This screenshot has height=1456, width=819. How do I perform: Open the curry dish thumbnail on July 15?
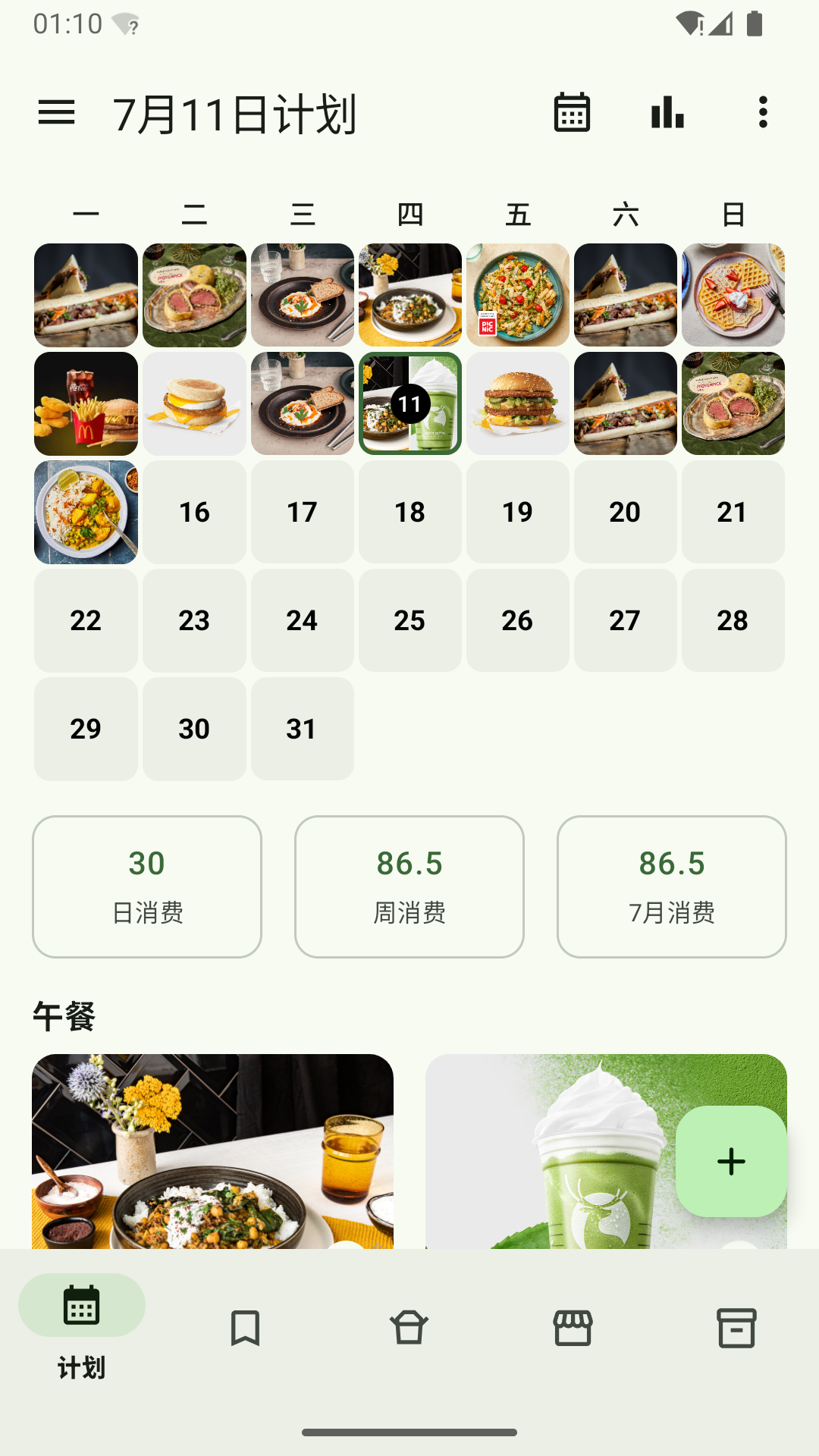[85, 513]
